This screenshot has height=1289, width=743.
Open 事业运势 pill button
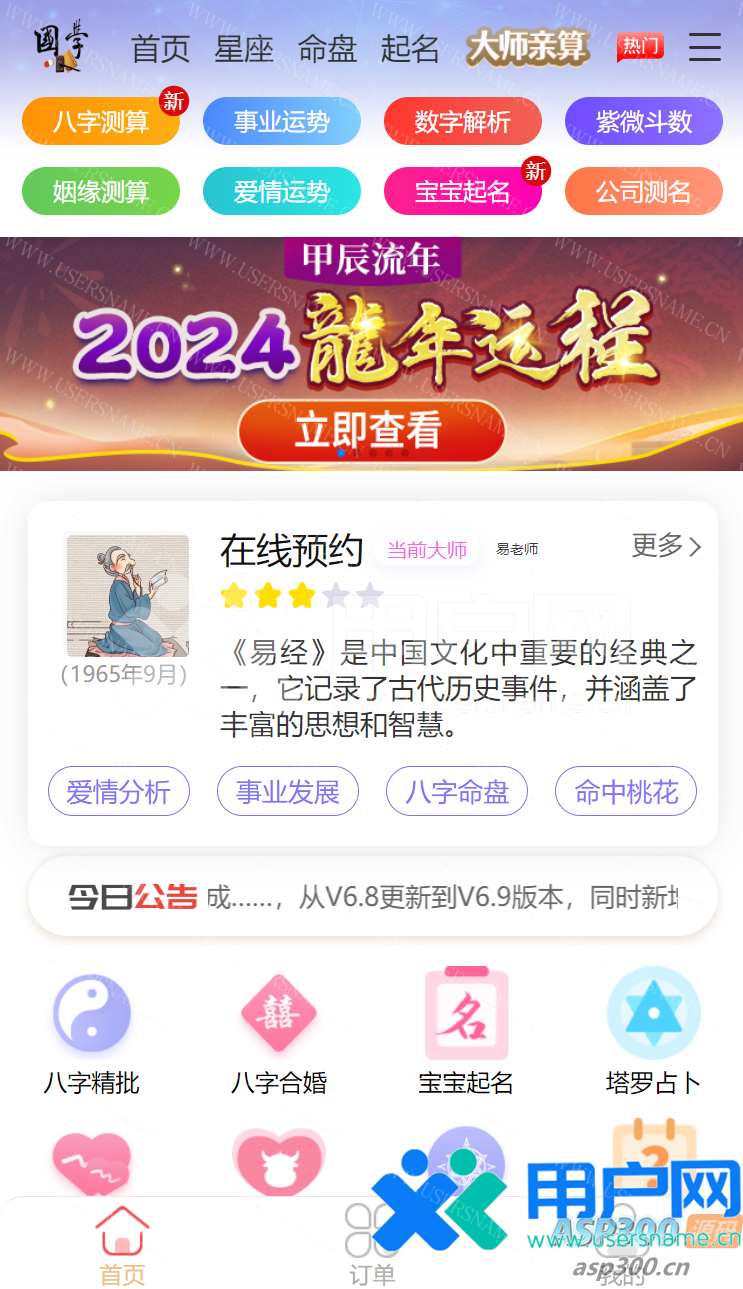click(x=282, y=121)
